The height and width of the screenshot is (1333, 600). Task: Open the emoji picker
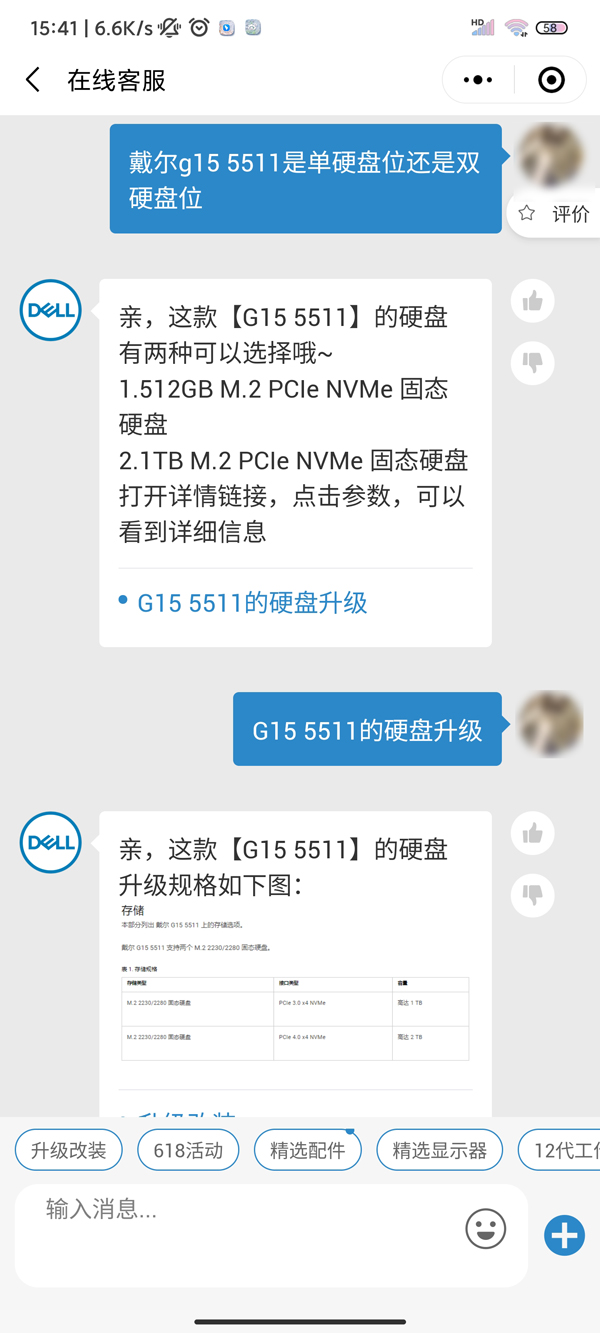pos(486,1229)
